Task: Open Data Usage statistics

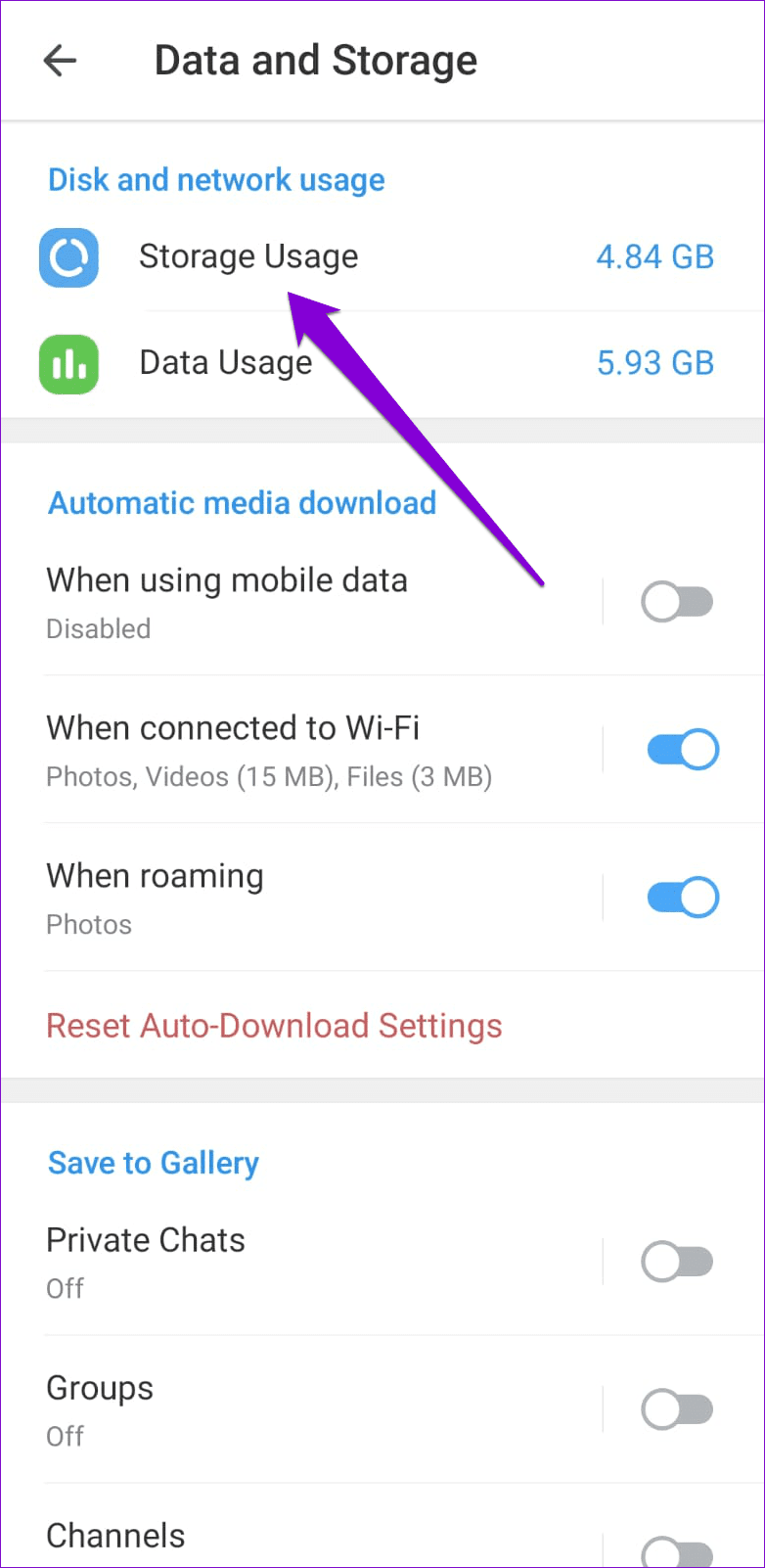Action: point(225,363)
